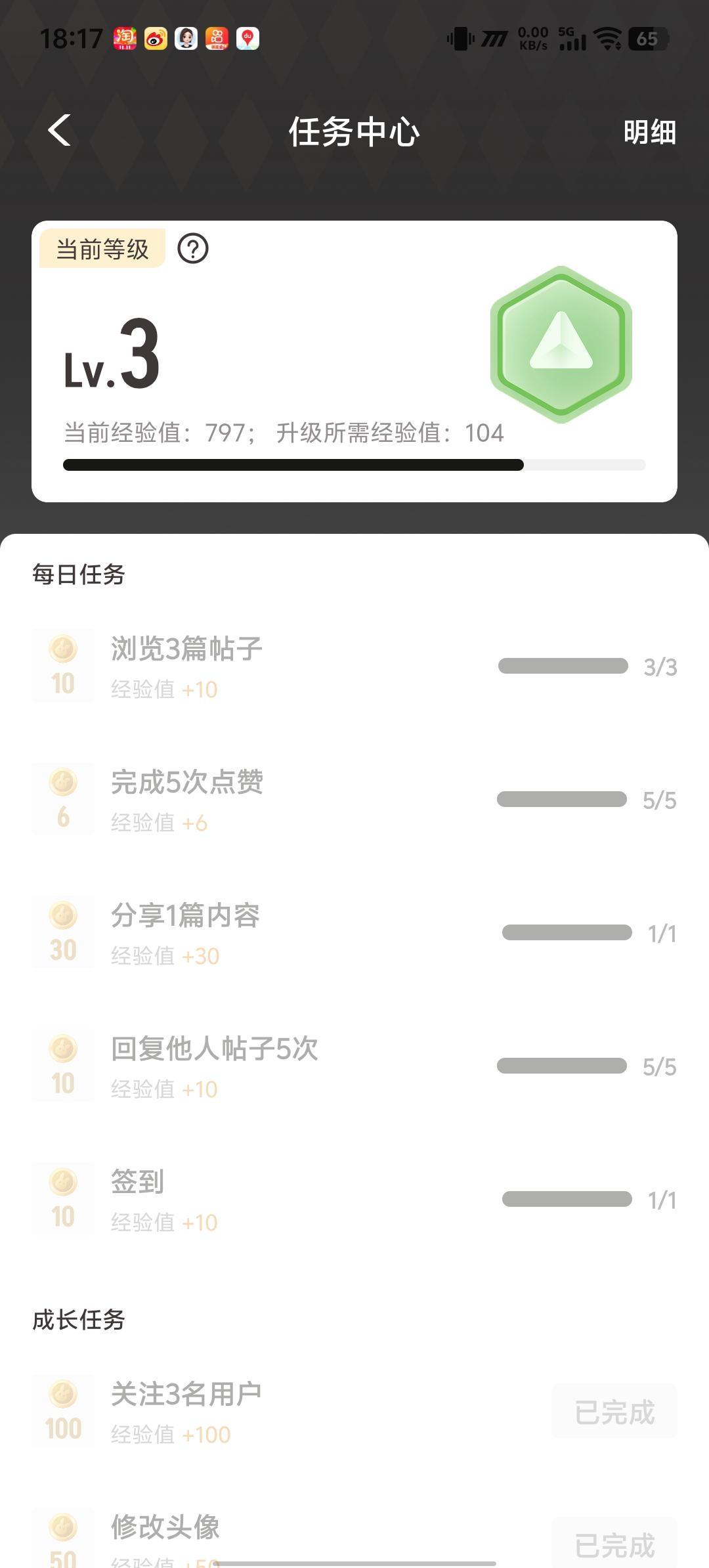
Task: Open the level help question mark
Action: 193,249
